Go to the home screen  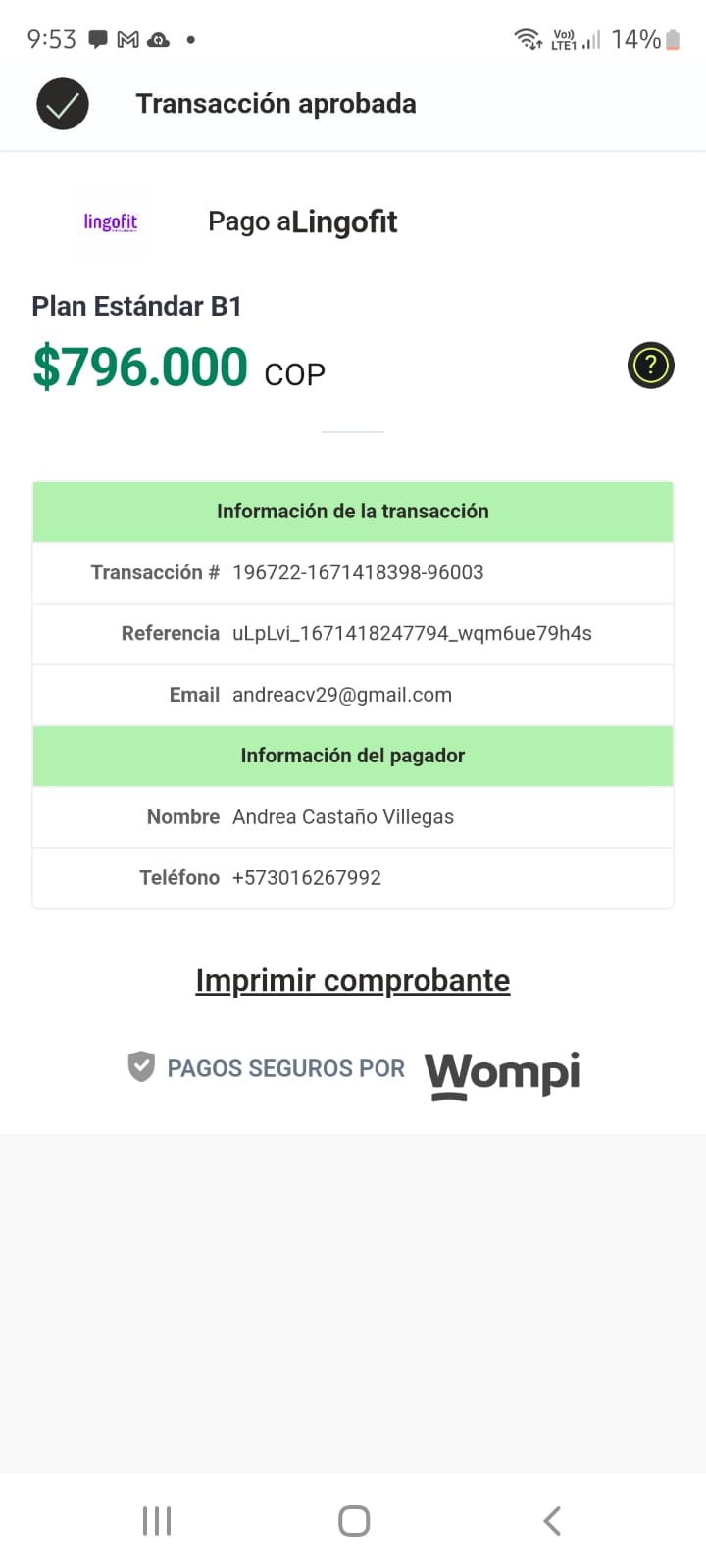(354, 1521)
